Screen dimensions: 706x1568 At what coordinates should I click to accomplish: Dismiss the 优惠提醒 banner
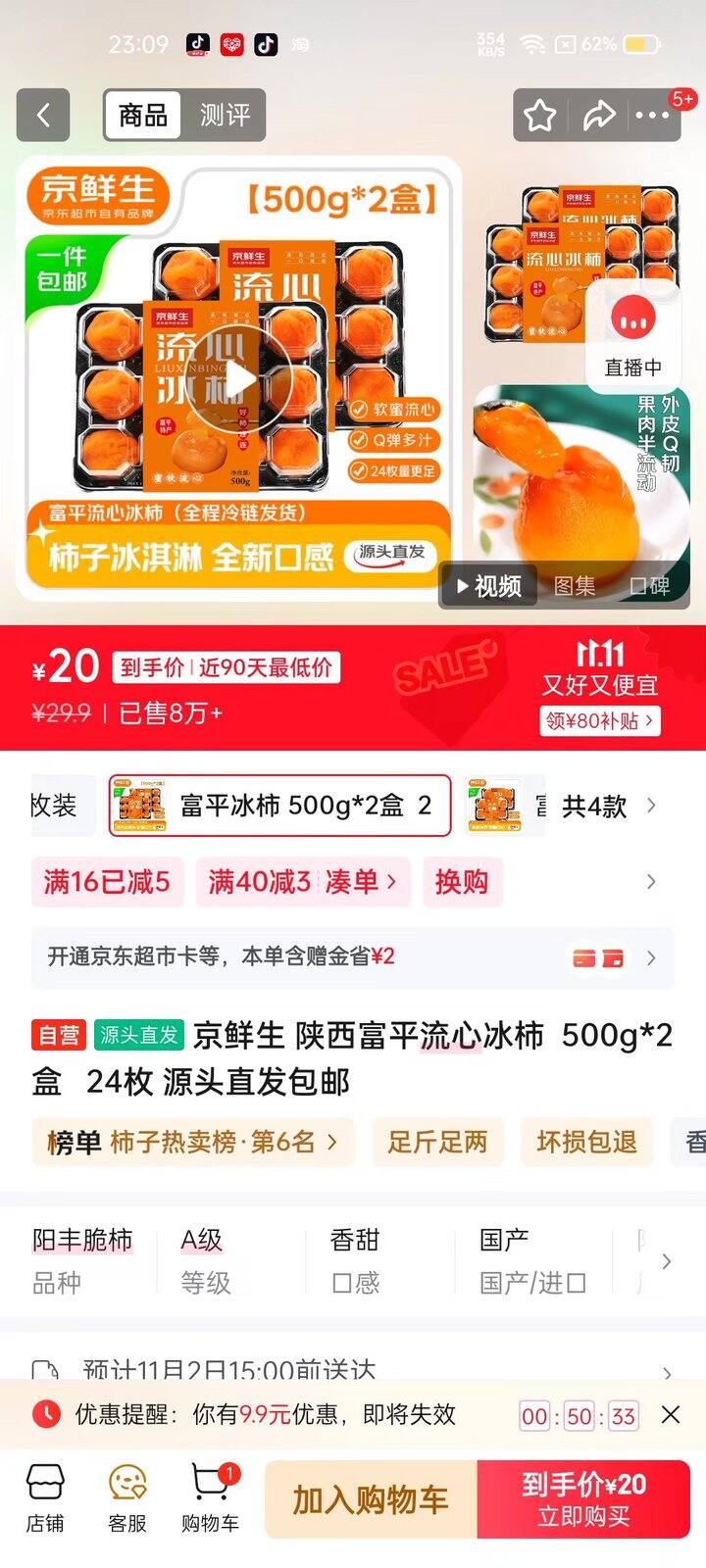point(671,1414)
